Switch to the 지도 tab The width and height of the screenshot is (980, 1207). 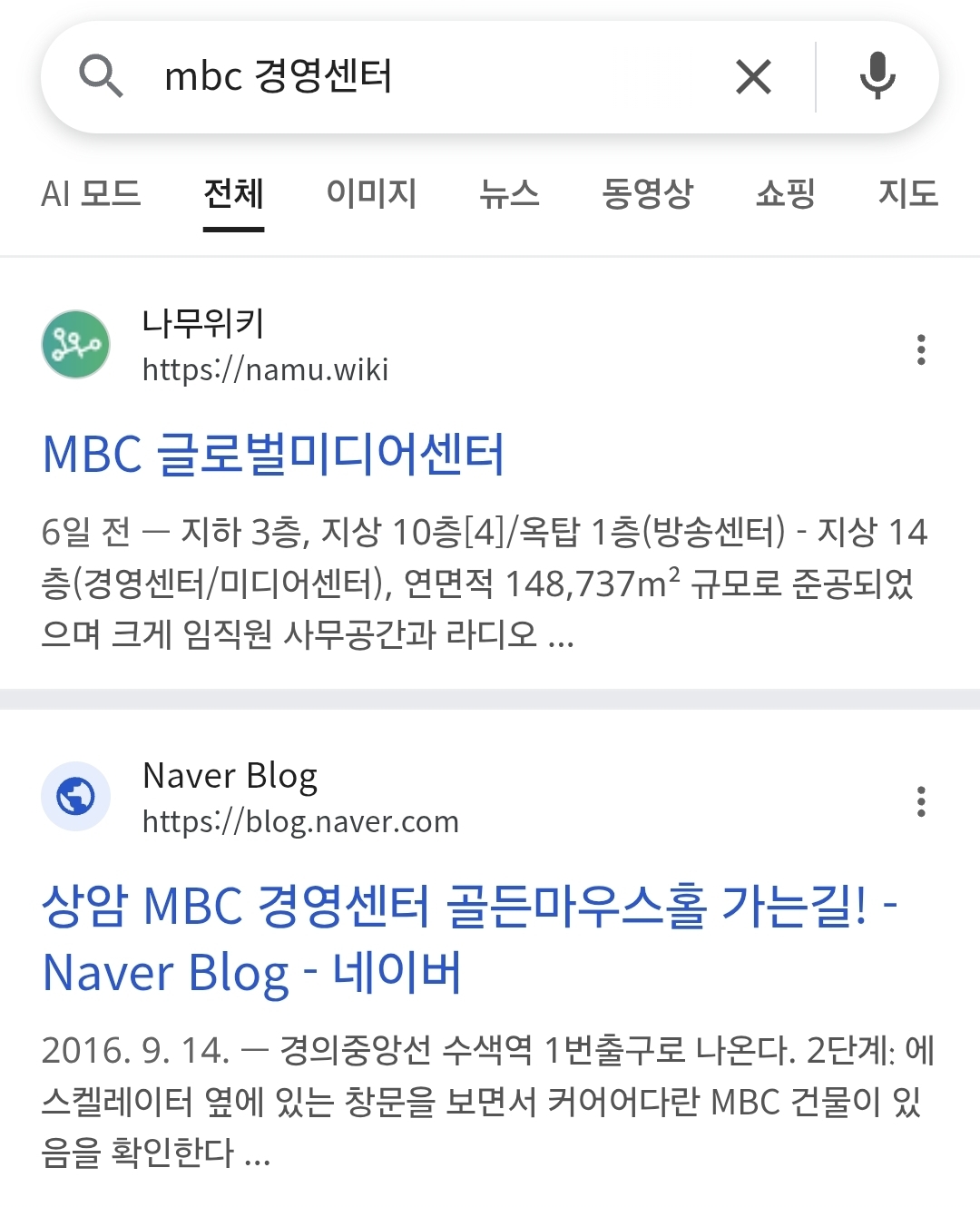point(909,193)
